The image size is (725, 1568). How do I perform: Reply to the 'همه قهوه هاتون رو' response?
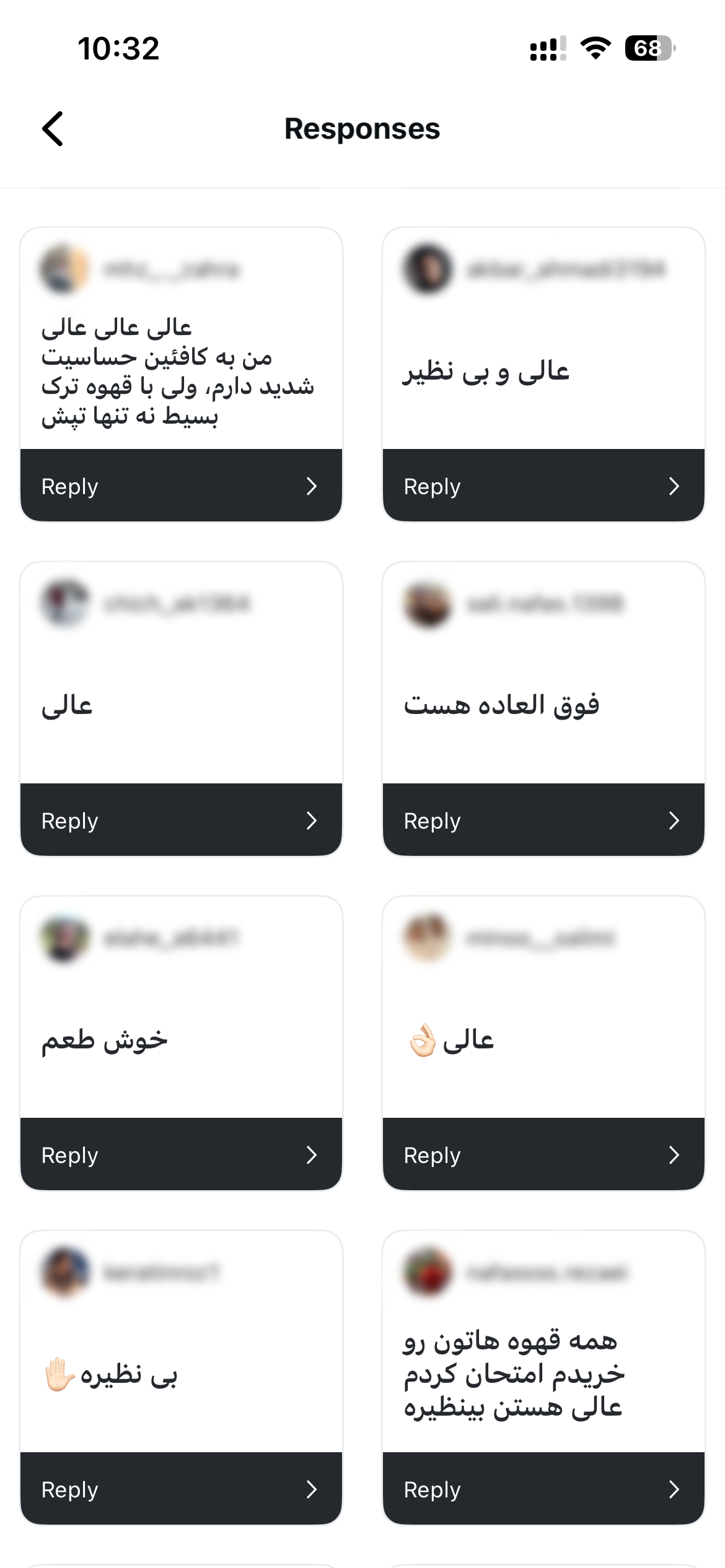pyautogui.click(x=543, y=1489)
